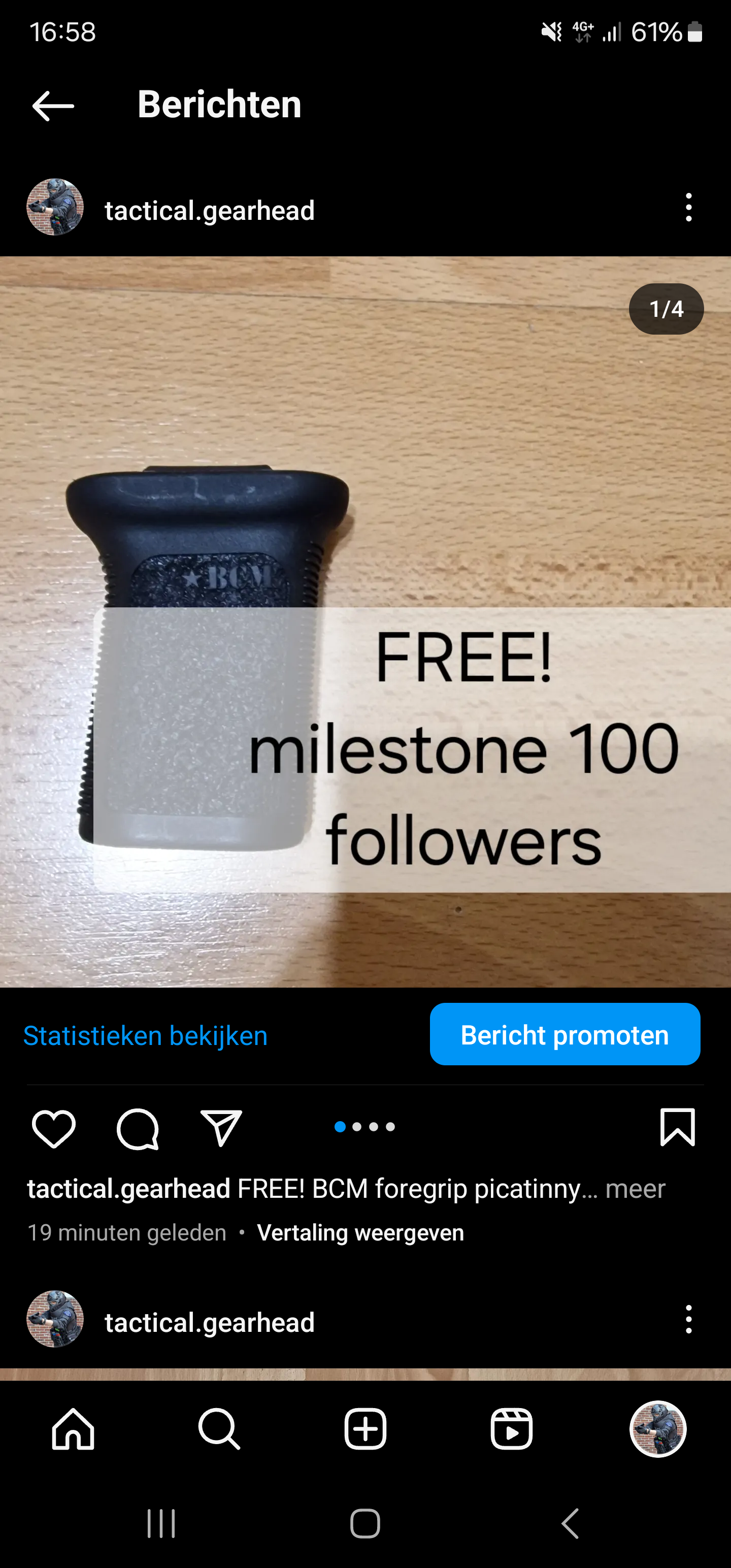Screen dimensions: 731x1568
Task: Tap the system recent apps button
Action: [x=161, y=1523]
